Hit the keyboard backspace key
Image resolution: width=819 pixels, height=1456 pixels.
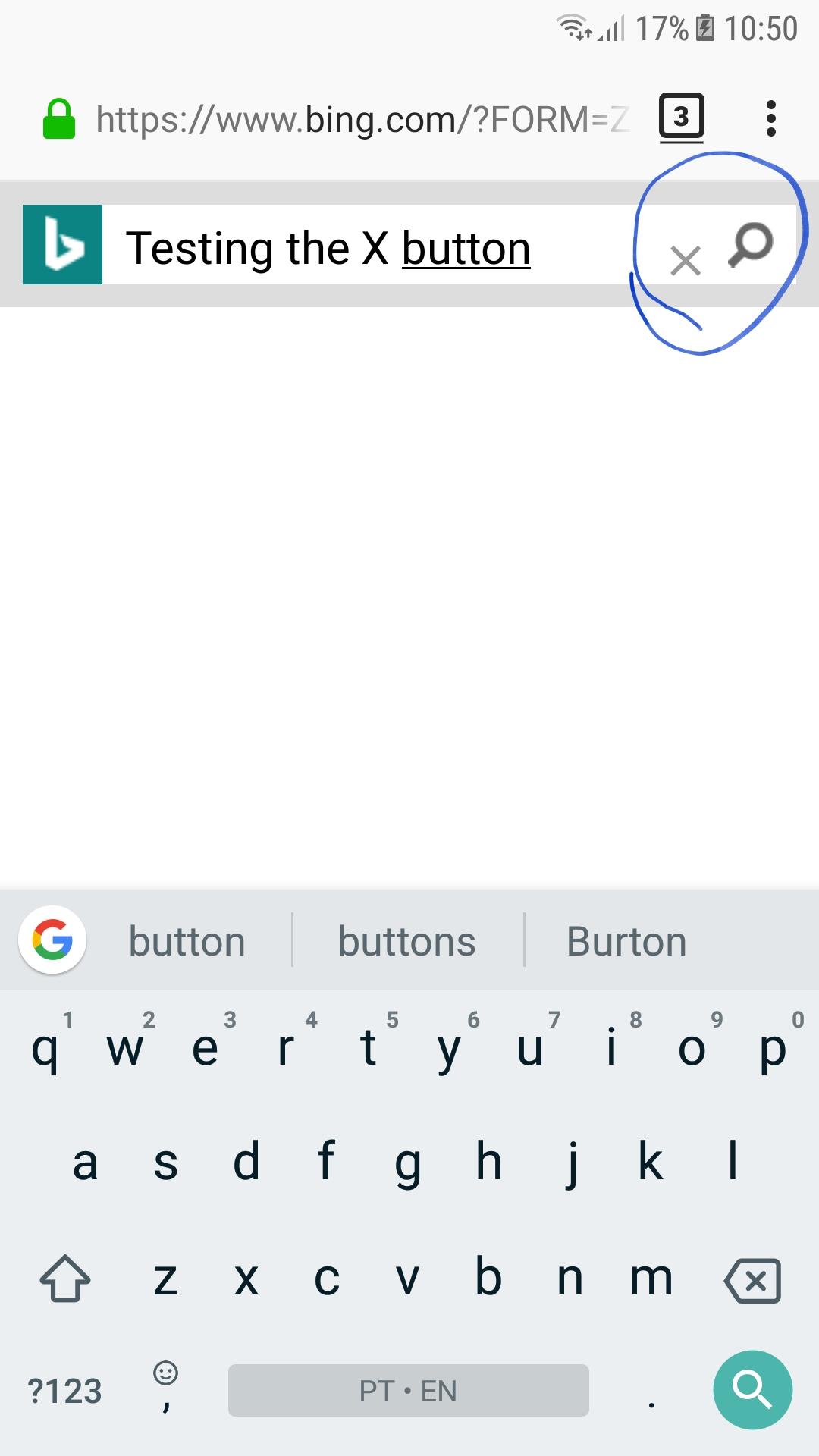[x=752, y=1281]
